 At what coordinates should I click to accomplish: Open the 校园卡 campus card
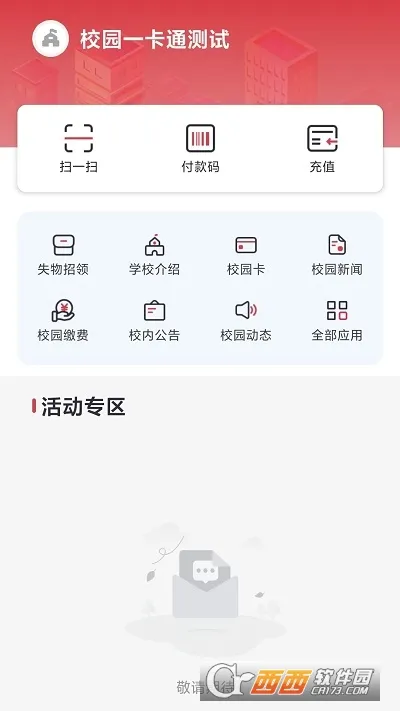coord(246,255)
